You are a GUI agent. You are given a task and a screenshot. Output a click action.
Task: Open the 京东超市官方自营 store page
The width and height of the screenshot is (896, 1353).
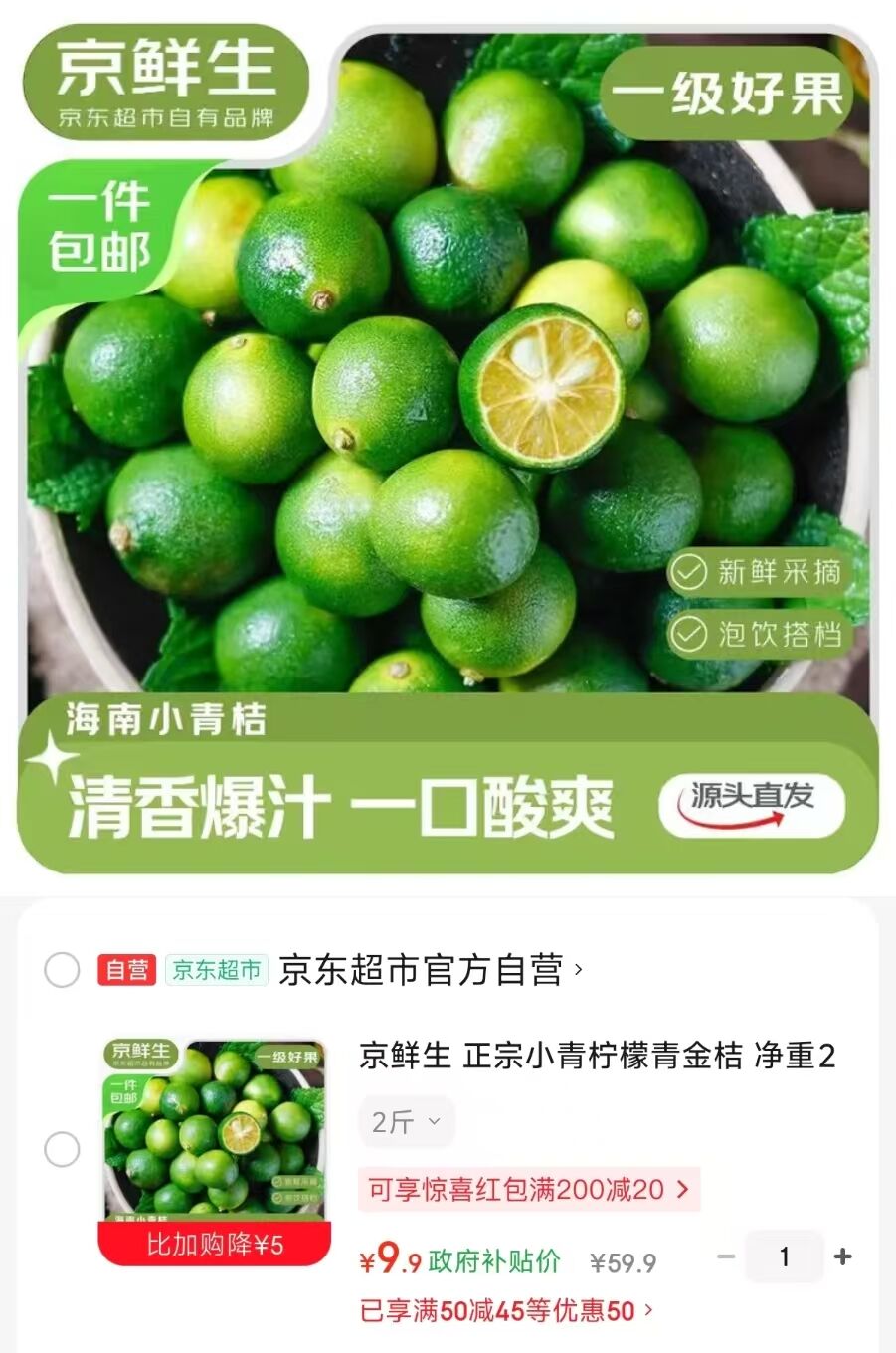(x=428, y=970)
